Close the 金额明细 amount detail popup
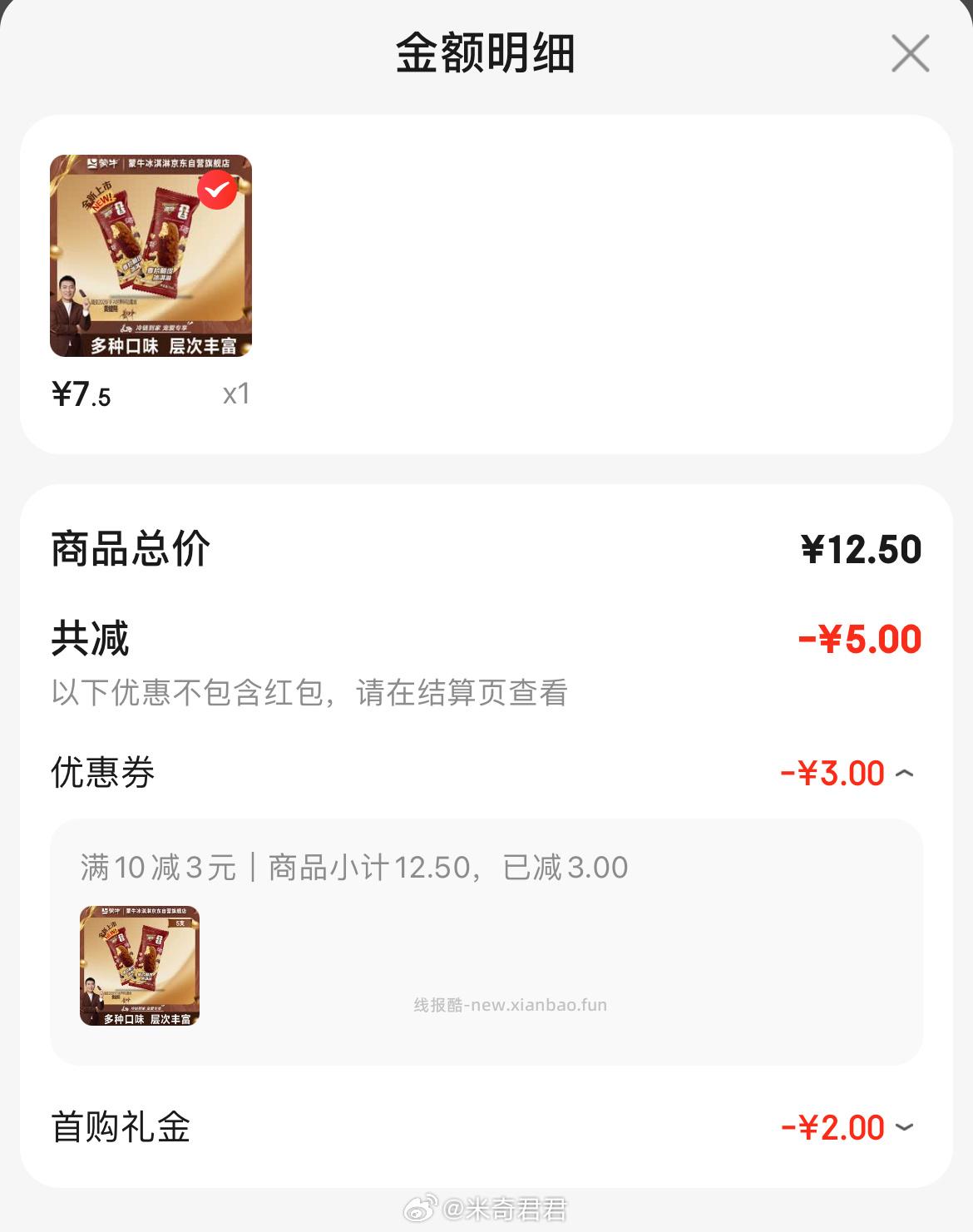The height and width of the screenshot is (1232, 973). click(x=911, y=55)
